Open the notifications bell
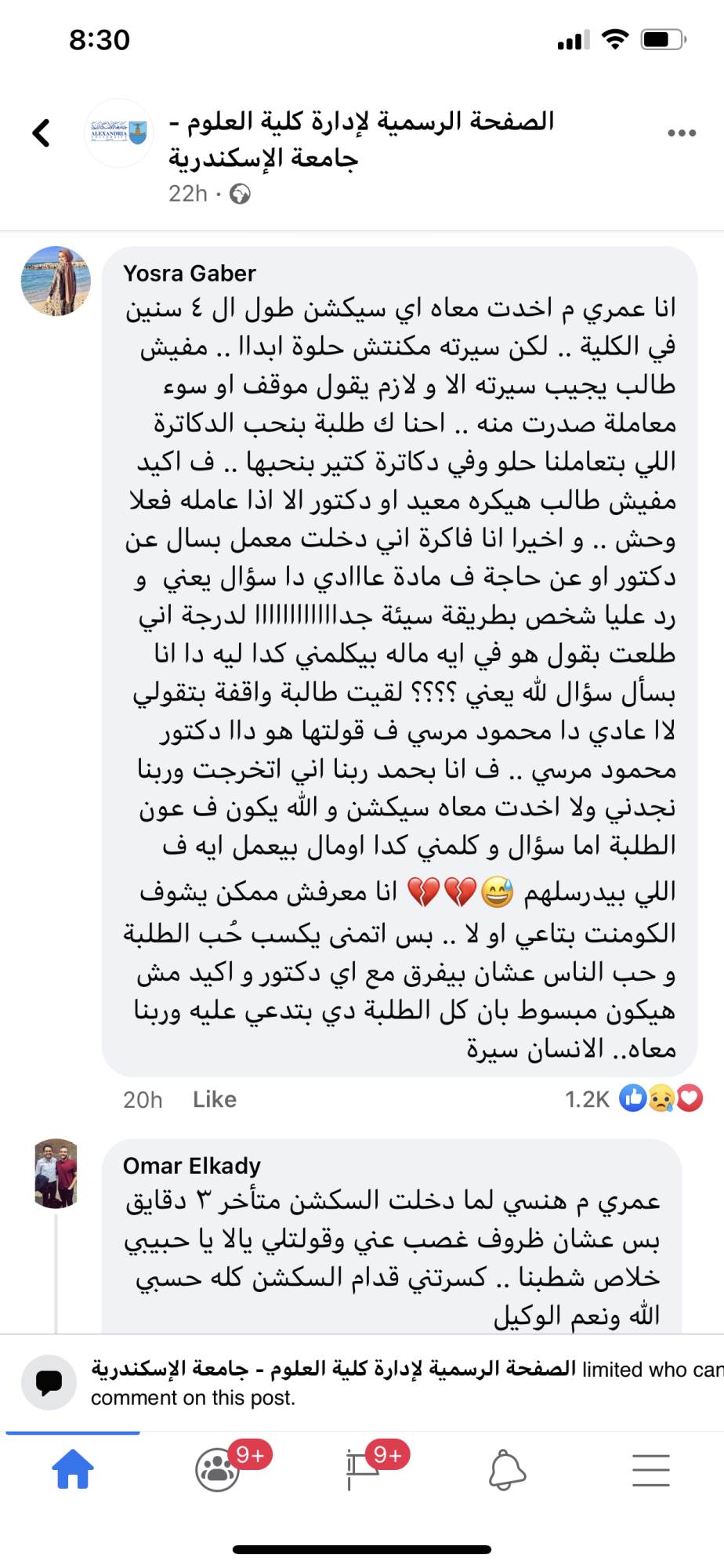This screenshot has width=724, height=1568. (507, 1469)
